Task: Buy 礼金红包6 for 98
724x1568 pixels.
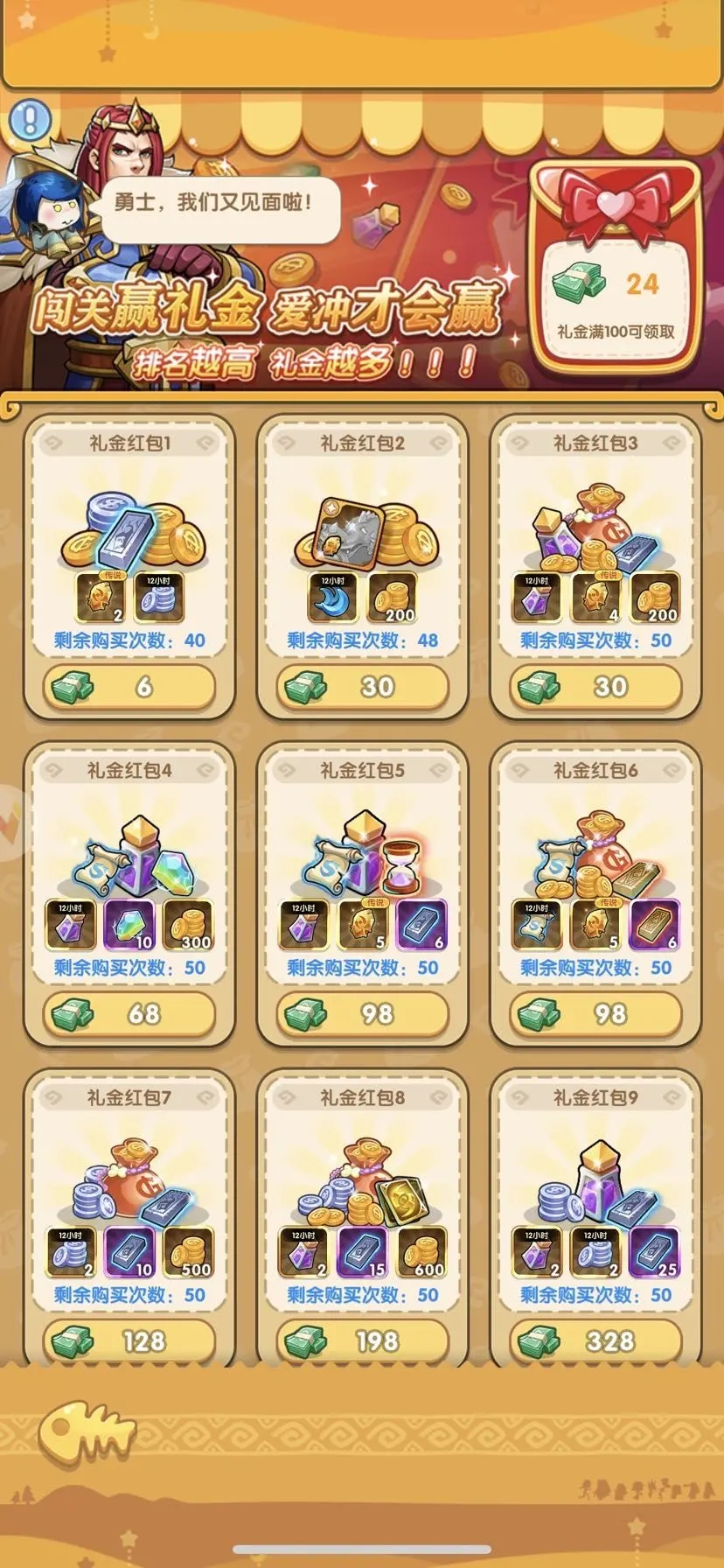Action: [595, 1014]
